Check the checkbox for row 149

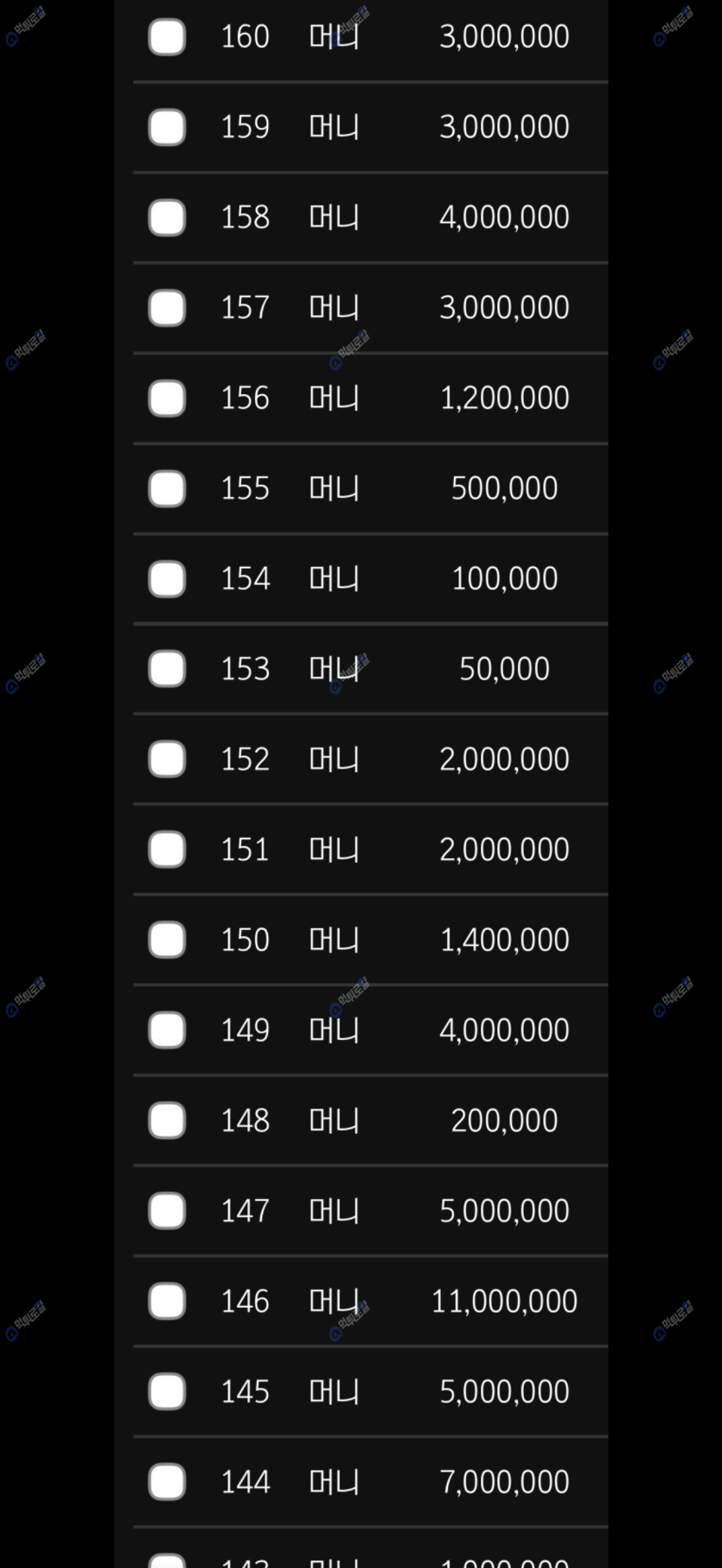167,1030
